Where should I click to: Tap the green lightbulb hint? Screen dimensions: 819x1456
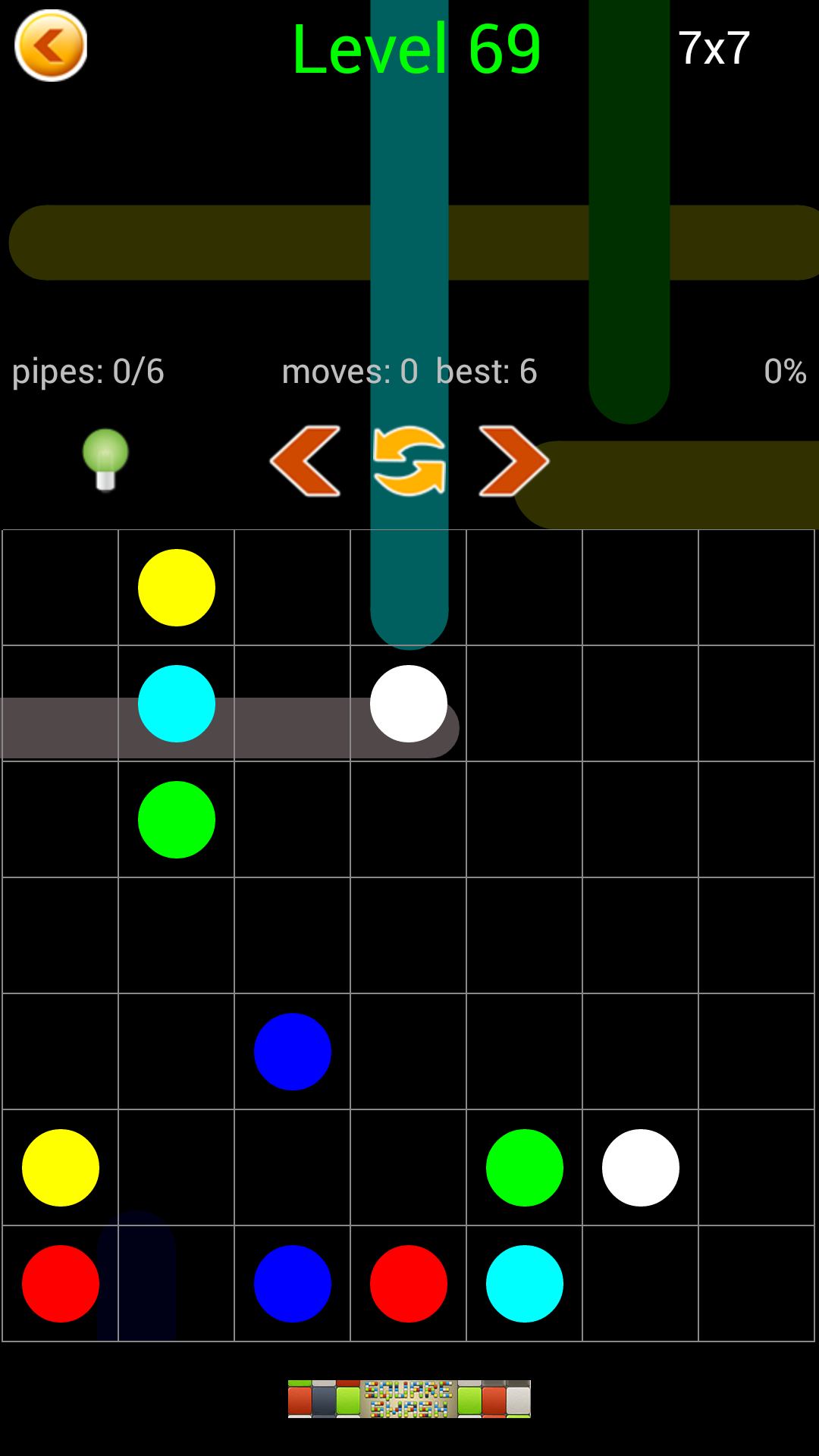[x=105, y=460]
